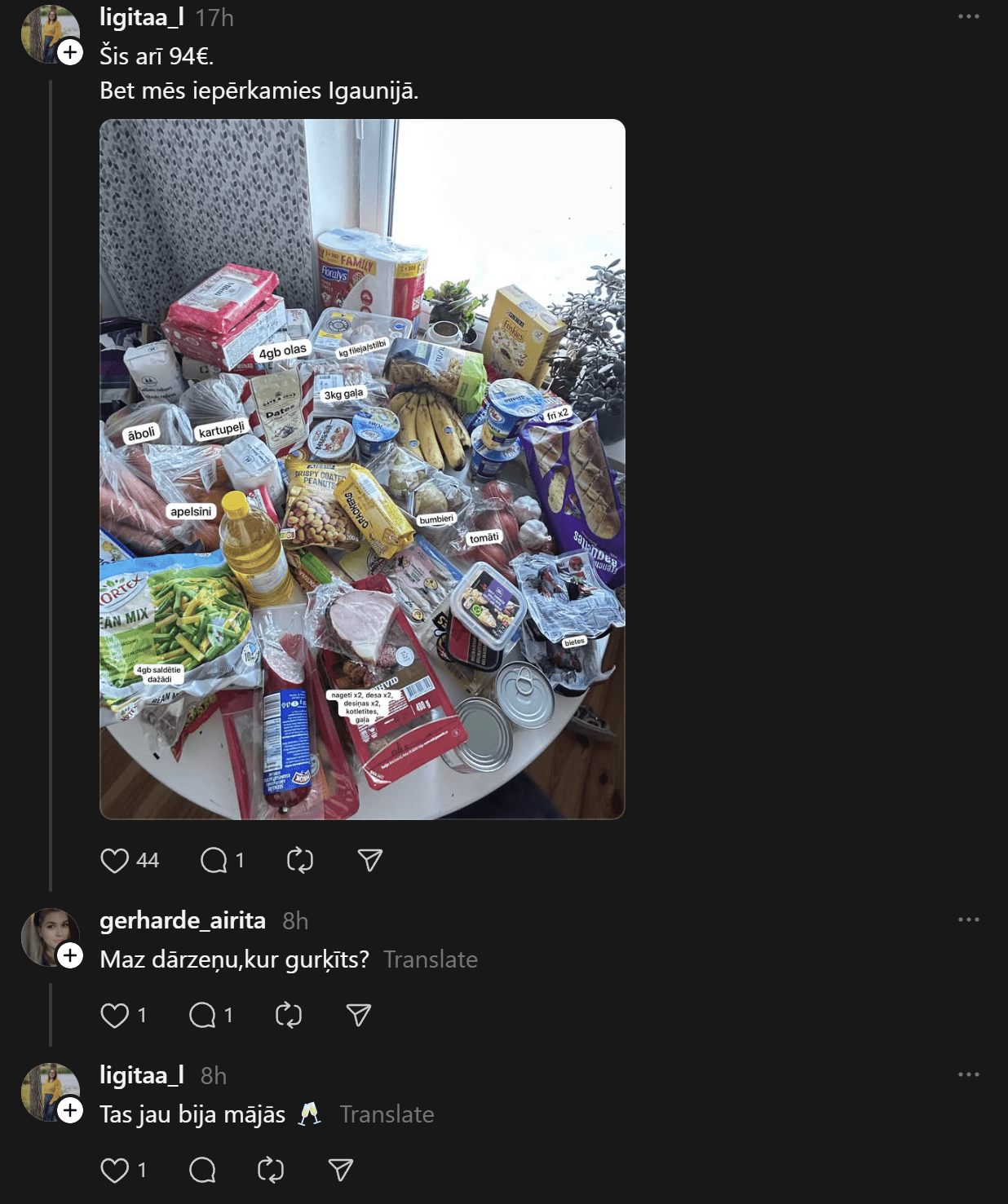This screenshot has width=1008, height=1204.
Task: Follow gerharde_airita via avatar plus badge
Action: 70,955
